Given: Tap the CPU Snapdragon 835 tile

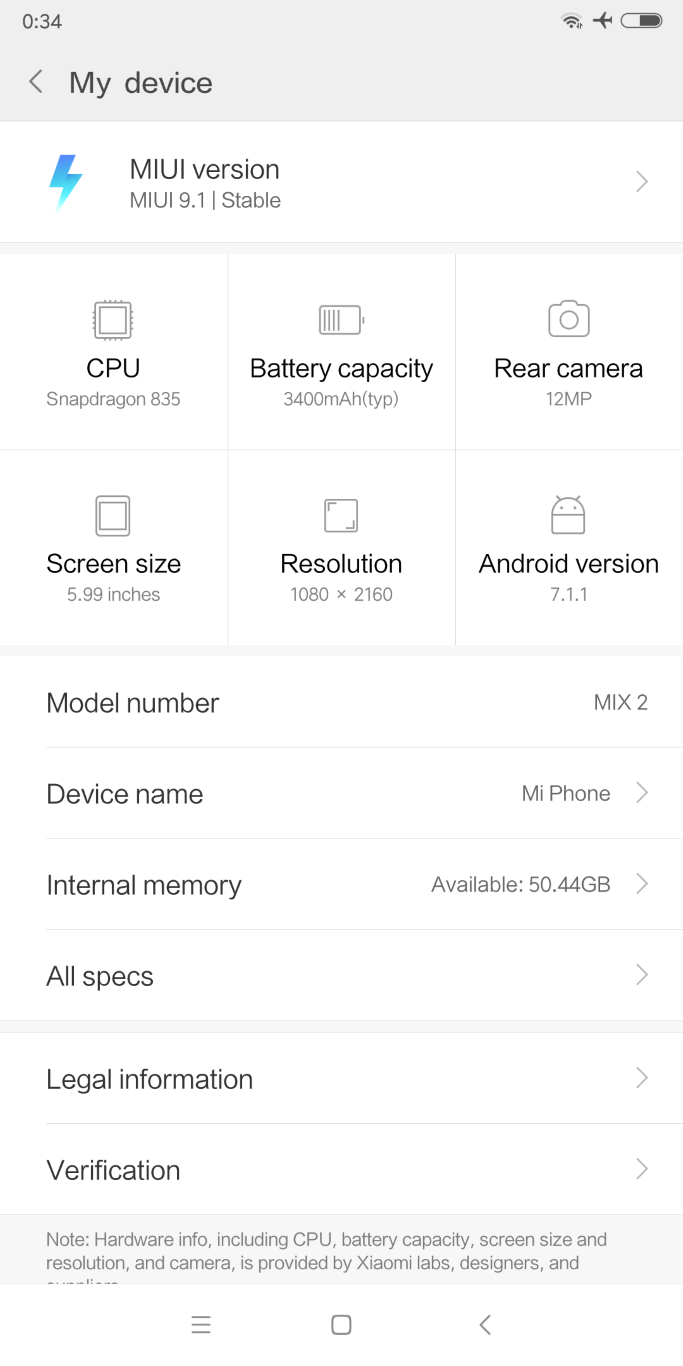Looking at the screenshot, I should (113, 352).
